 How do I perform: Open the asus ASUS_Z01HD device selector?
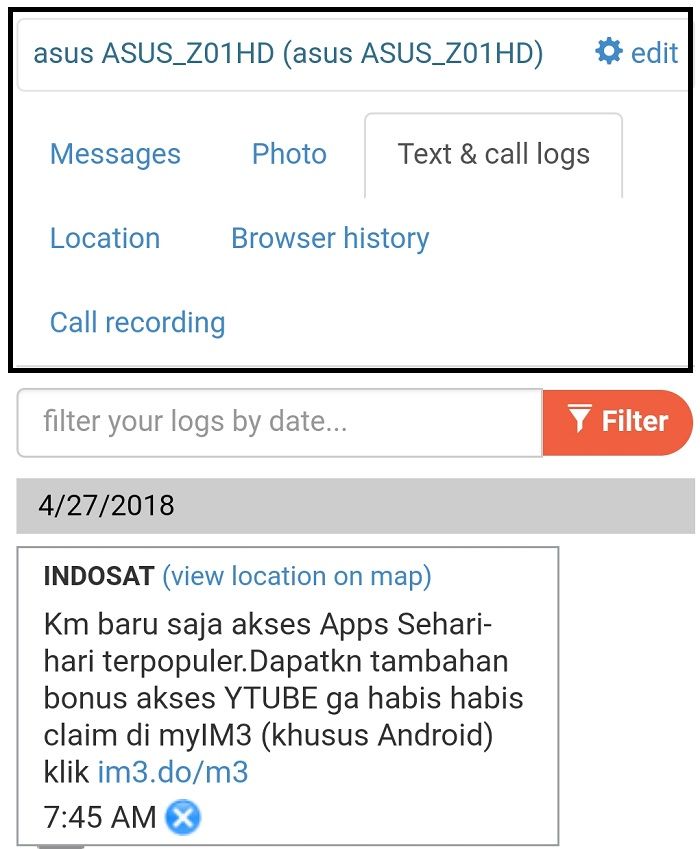[x=288, y=53]
